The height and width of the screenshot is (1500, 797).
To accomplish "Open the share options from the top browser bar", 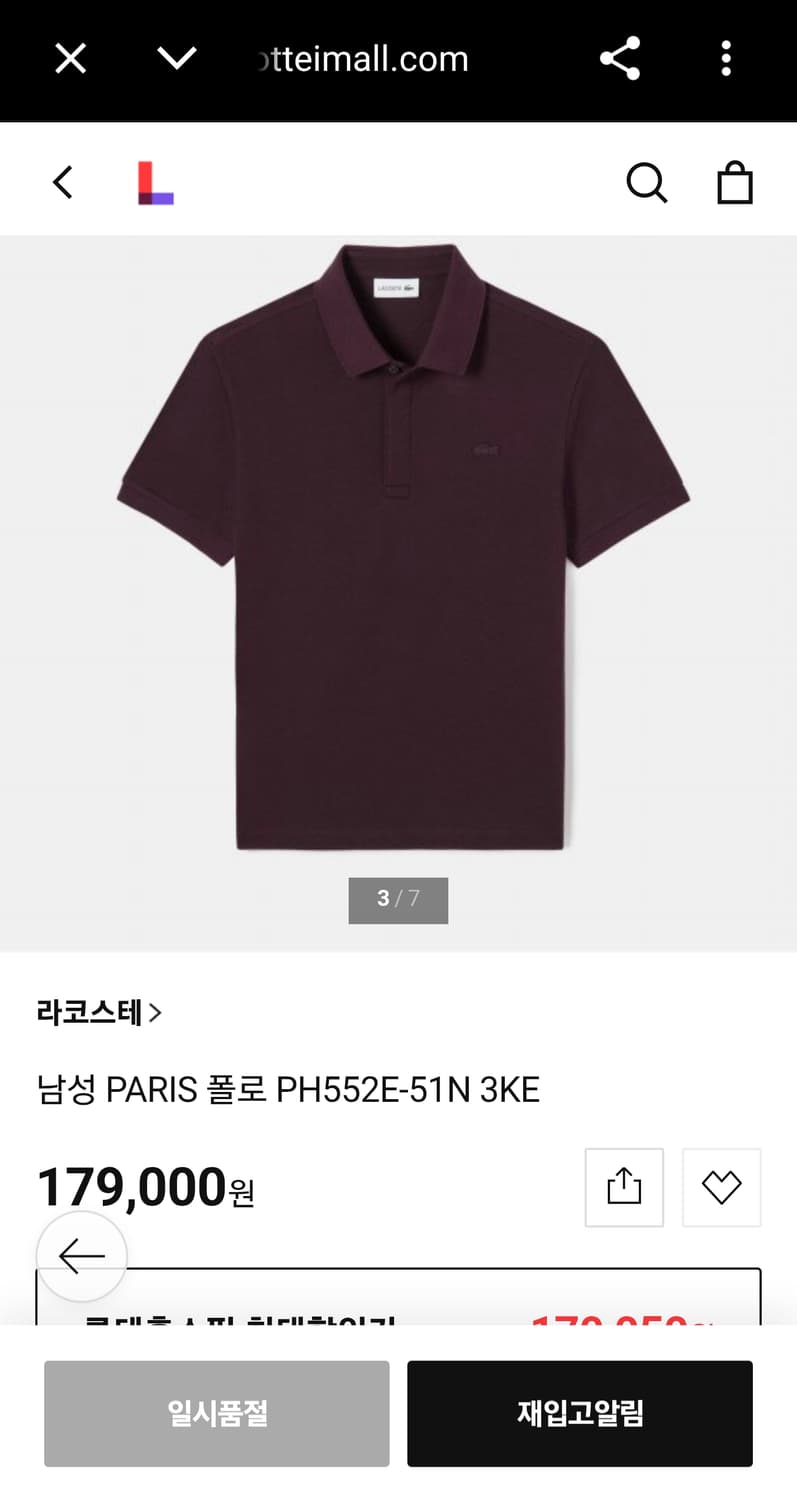I will (621, 58).
